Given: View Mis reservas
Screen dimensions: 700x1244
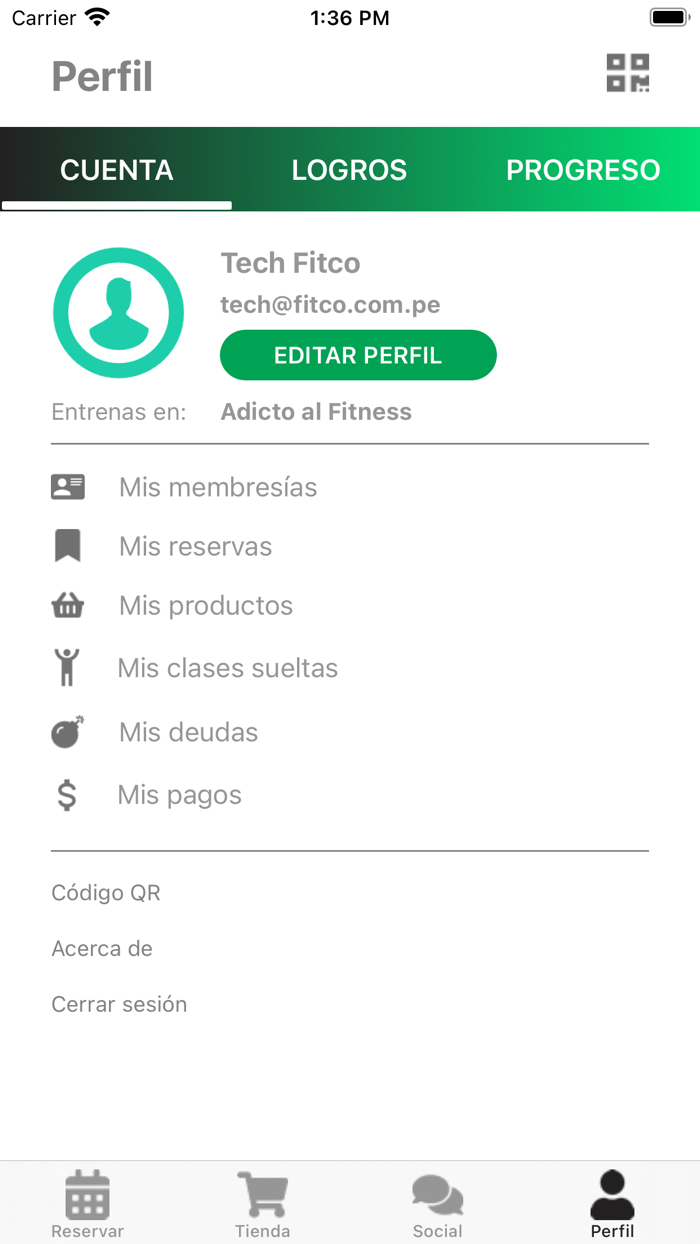Looking at the screenshot, I should [x=195, y=546].
